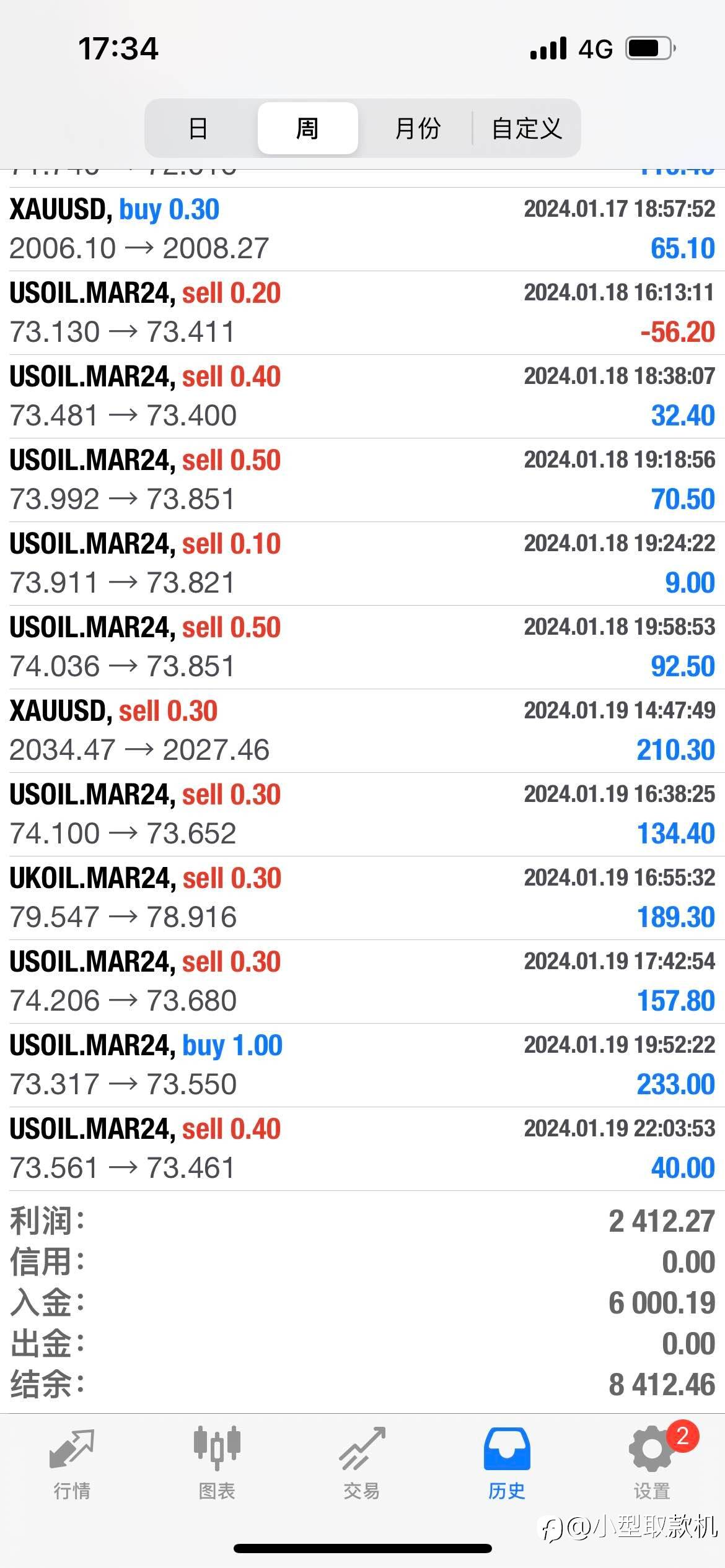Open the 图表 chart tab
The image size is (725, 1568).
point(217,1463)
